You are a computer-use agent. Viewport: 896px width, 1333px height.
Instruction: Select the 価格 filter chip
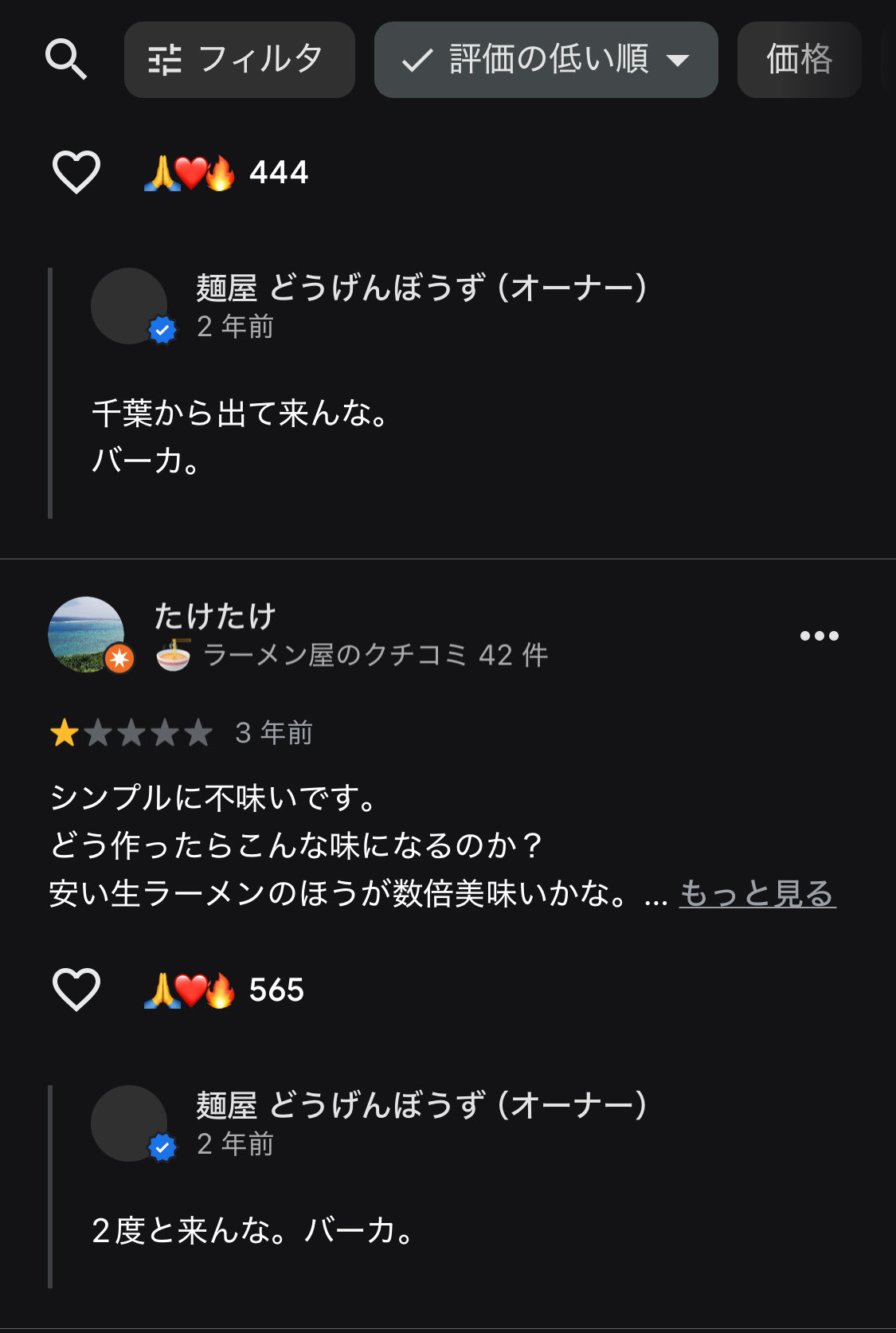(x=799, y=60)
